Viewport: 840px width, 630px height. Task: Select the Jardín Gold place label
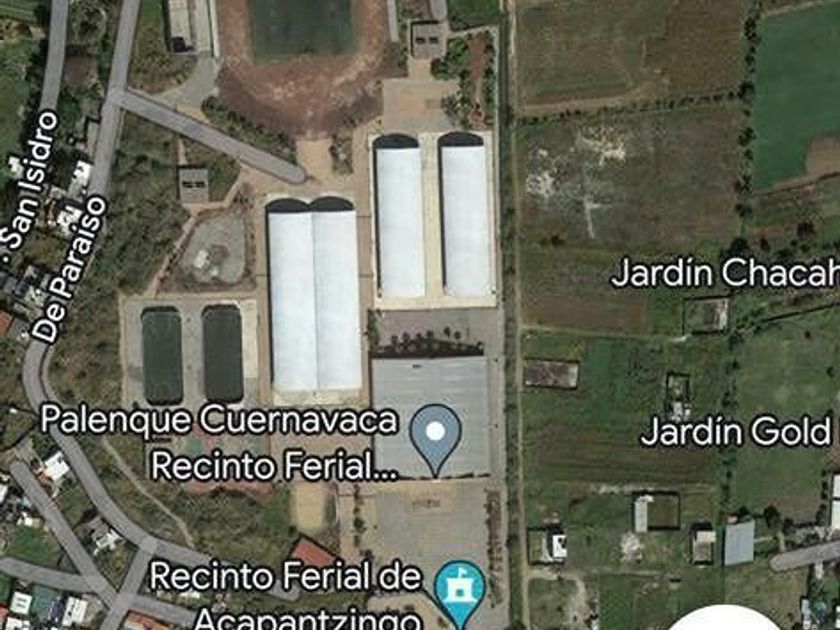(735, 432)
